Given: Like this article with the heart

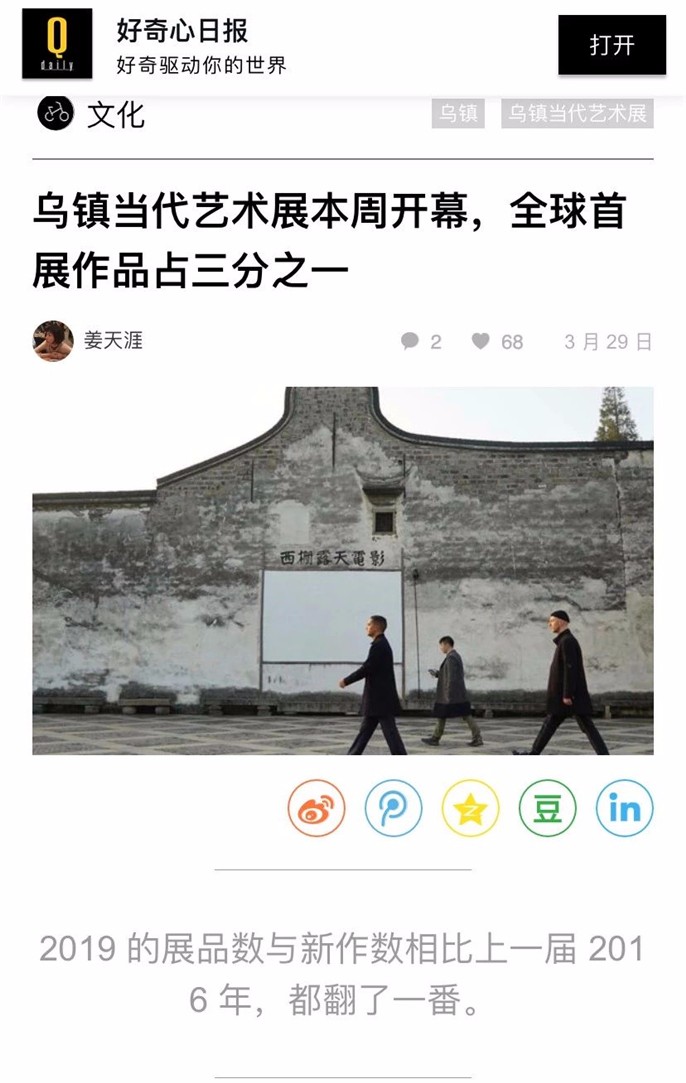Looking at the screenshot, I should pyautogui.click(x=497, y=342).
